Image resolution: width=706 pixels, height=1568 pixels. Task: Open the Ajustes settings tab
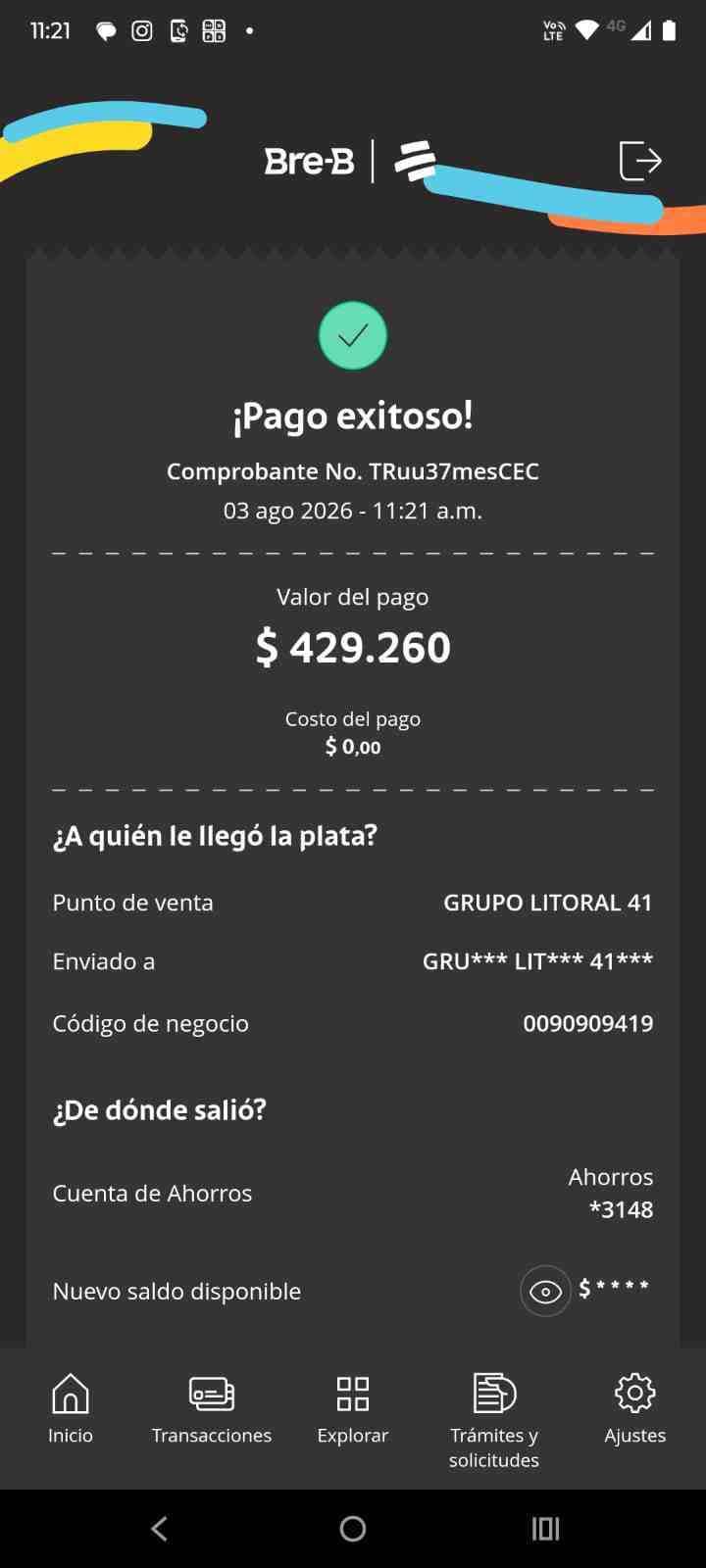[635, 1409]
